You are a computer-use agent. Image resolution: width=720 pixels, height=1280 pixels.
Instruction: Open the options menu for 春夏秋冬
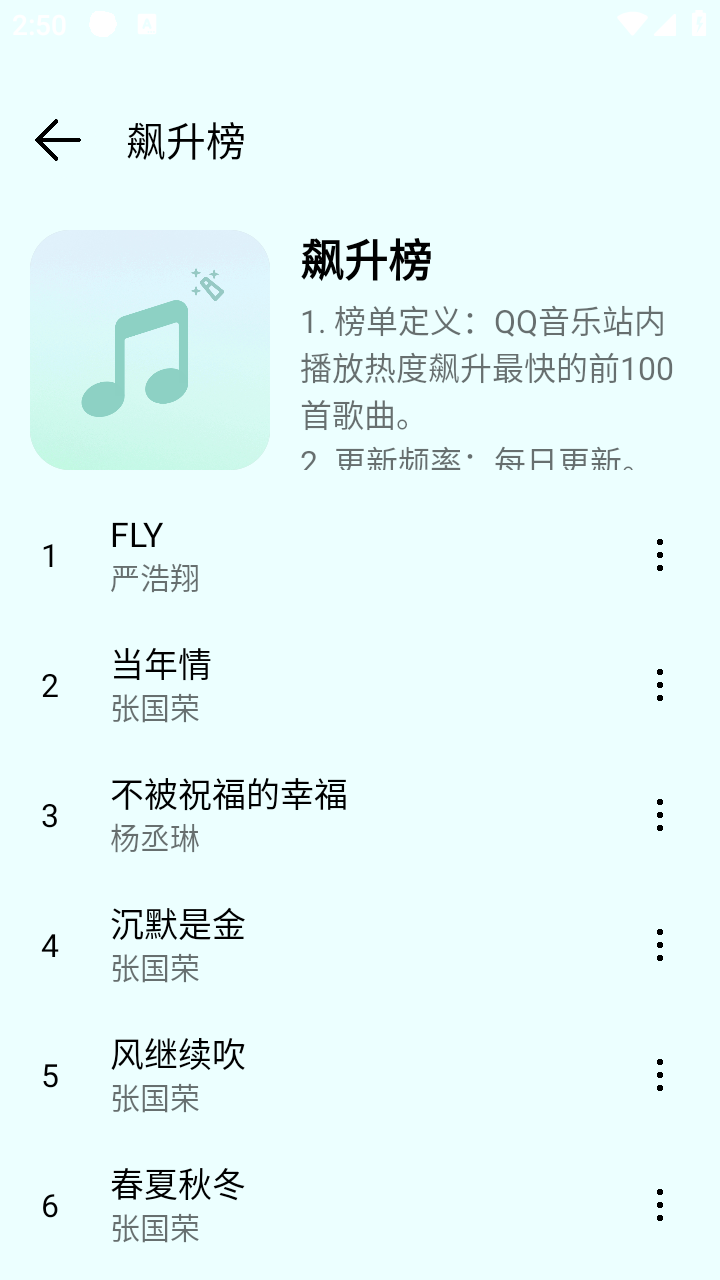[x=660, y=1206]
